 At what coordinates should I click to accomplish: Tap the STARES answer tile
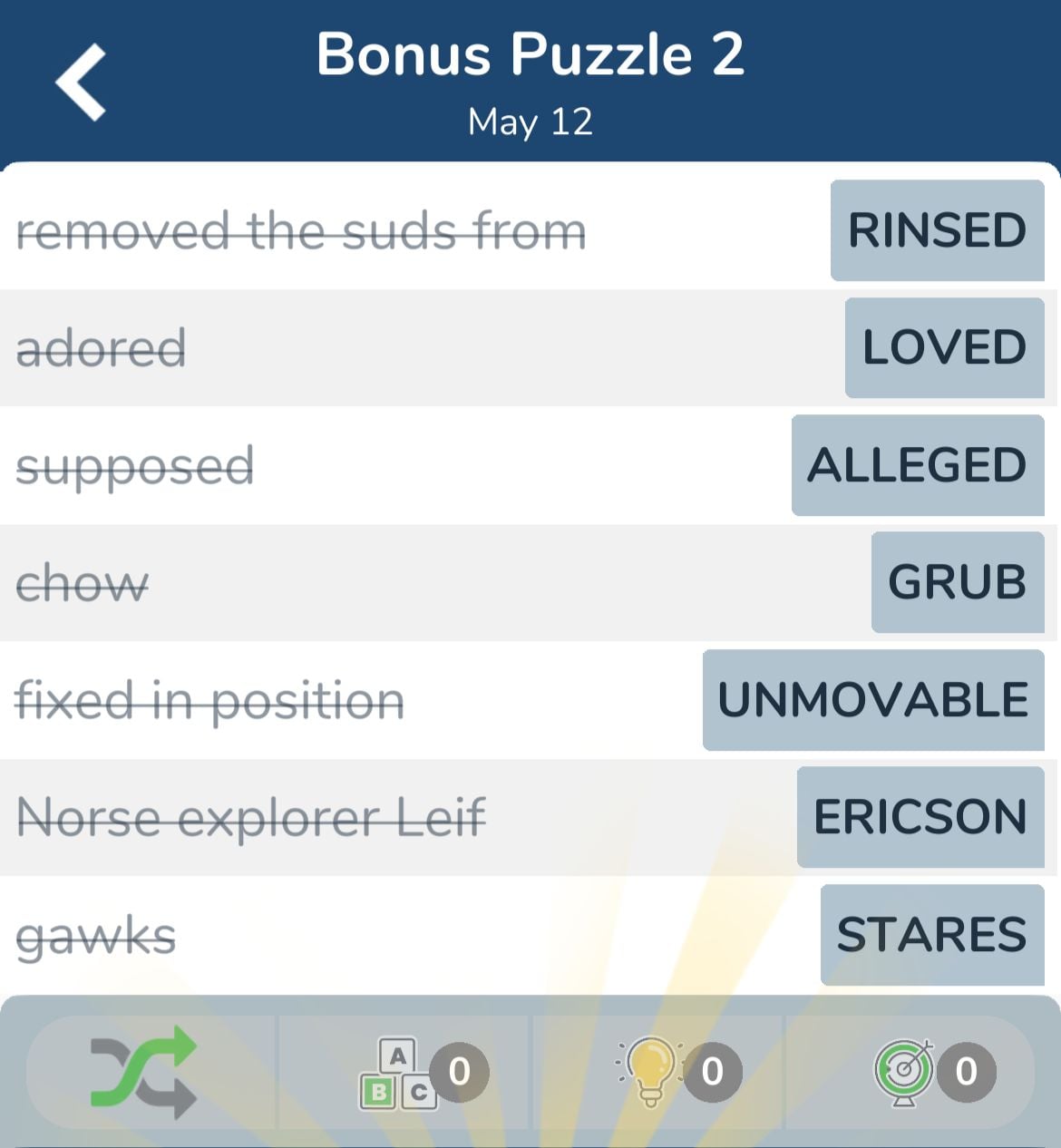point(931,935)
